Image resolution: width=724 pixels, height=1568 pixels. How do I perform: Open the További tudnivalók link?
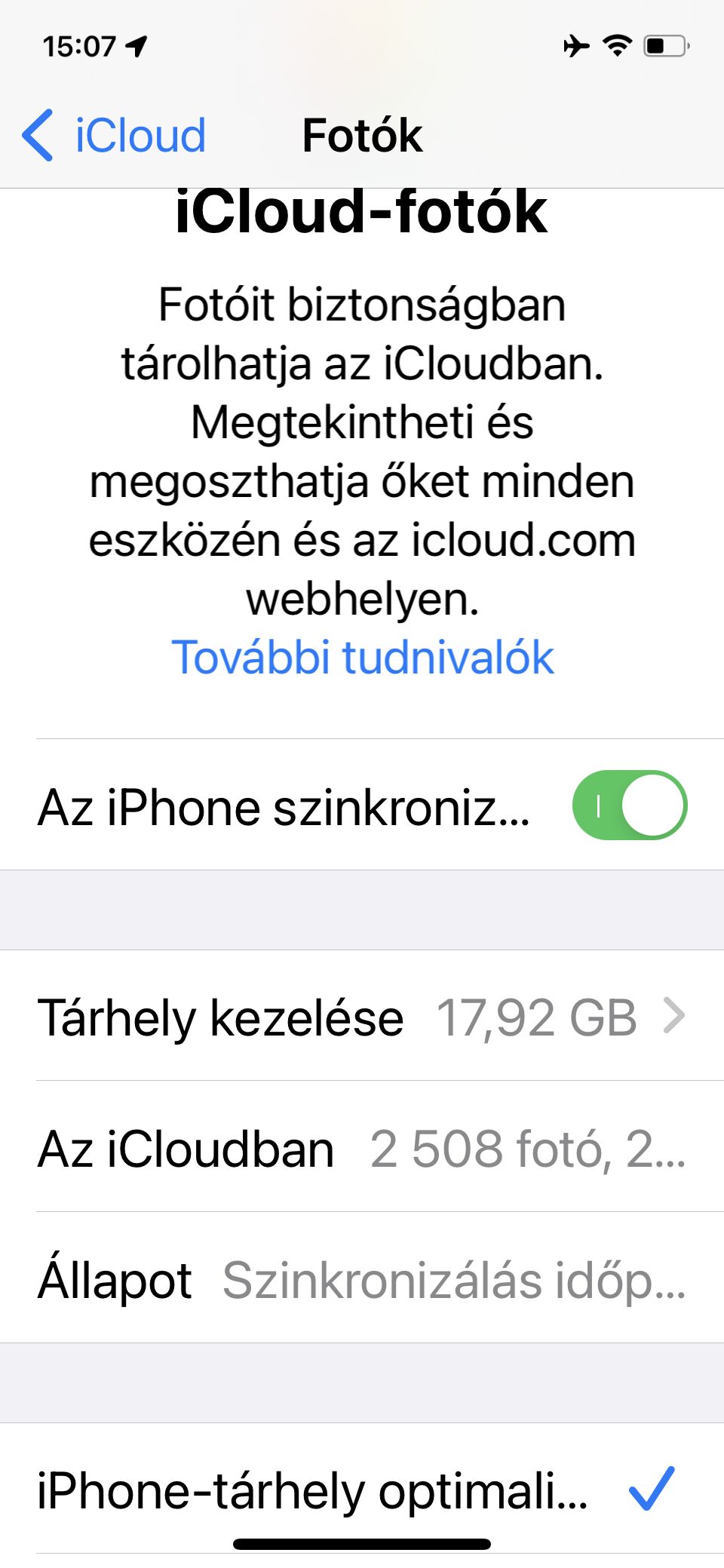(x=363, y=658)
